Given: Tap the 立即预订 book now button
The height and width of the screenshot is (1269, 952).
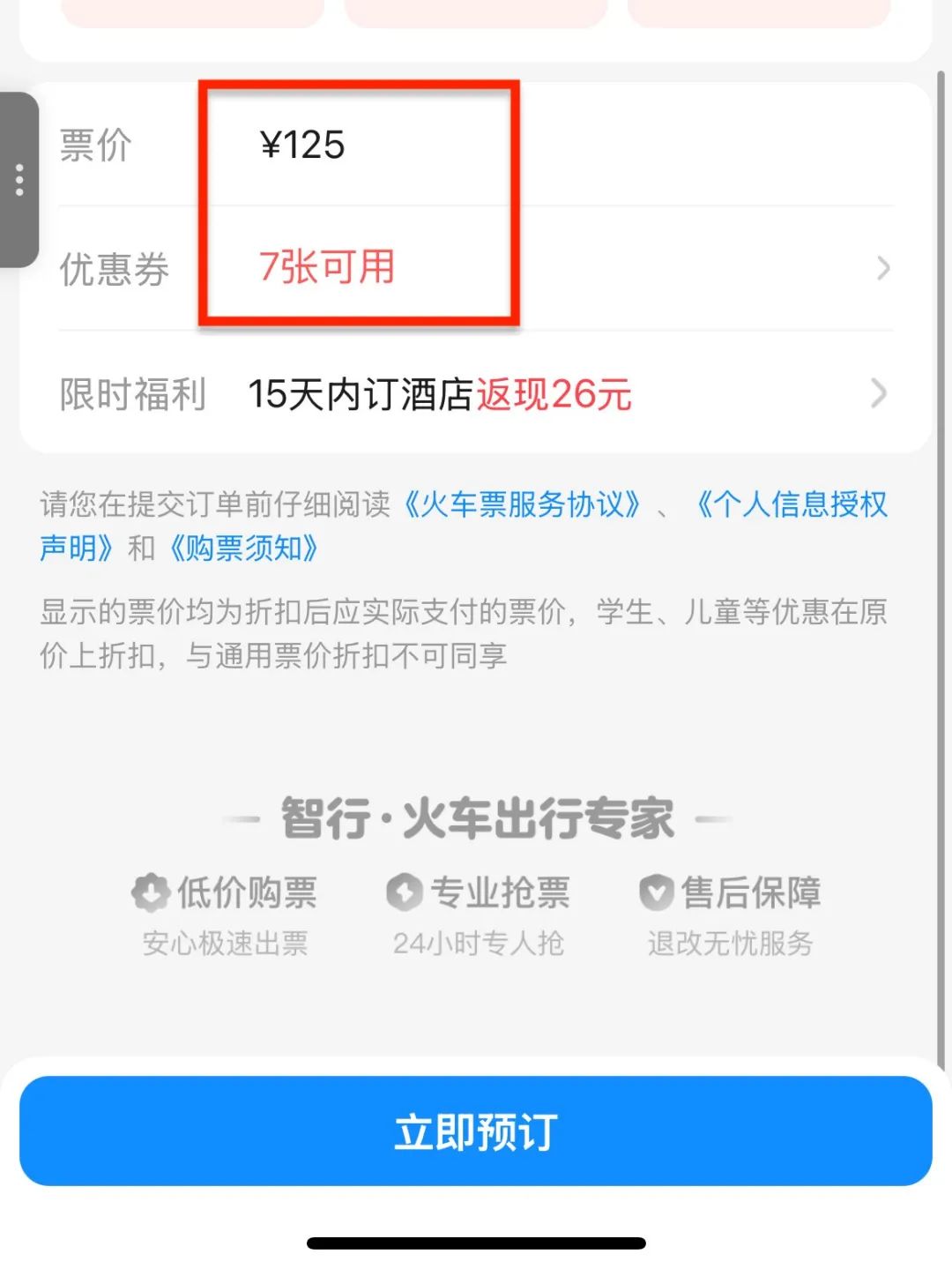Looking at the screenshot, I should pyautogui.click(x=476, y=1131).
